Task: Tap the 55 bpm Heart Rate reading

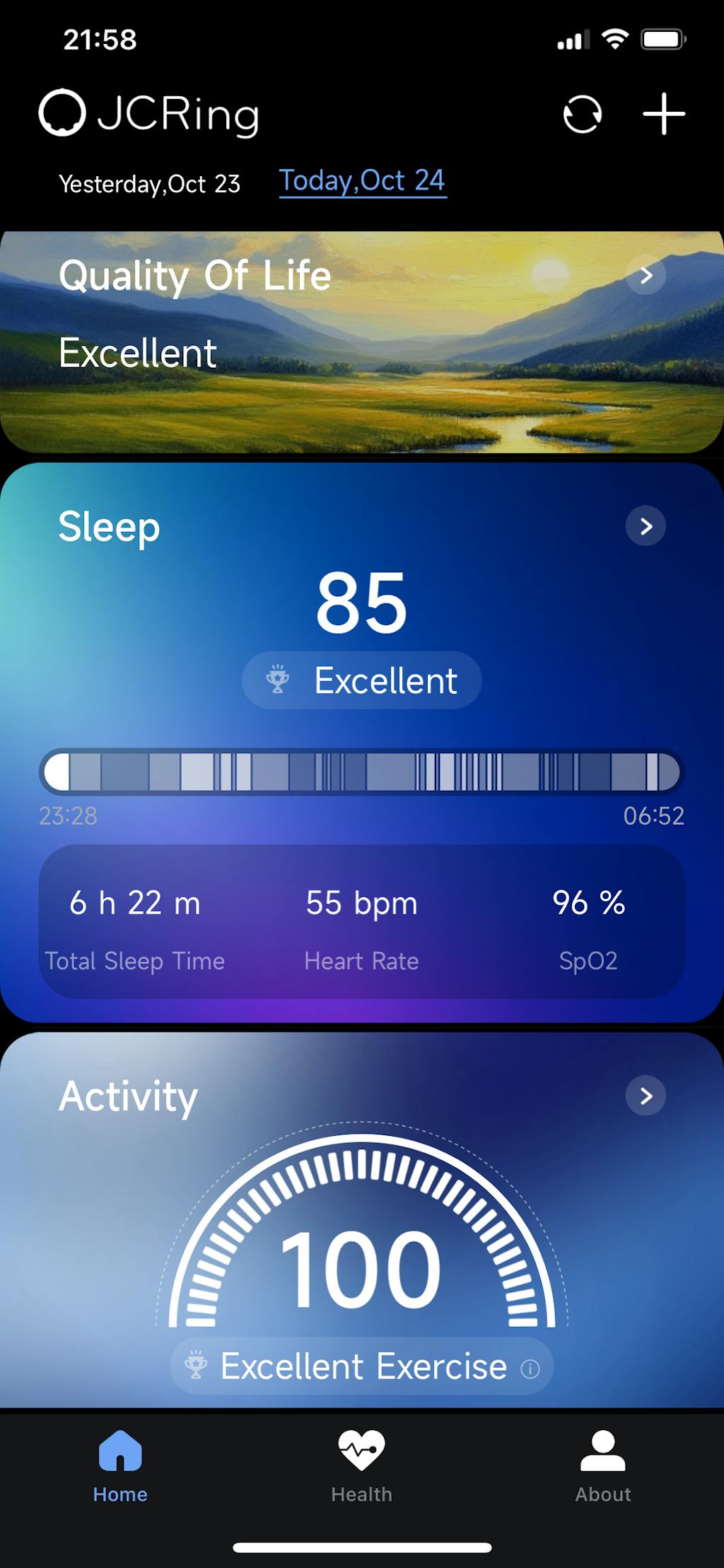Action: (360, 903)
